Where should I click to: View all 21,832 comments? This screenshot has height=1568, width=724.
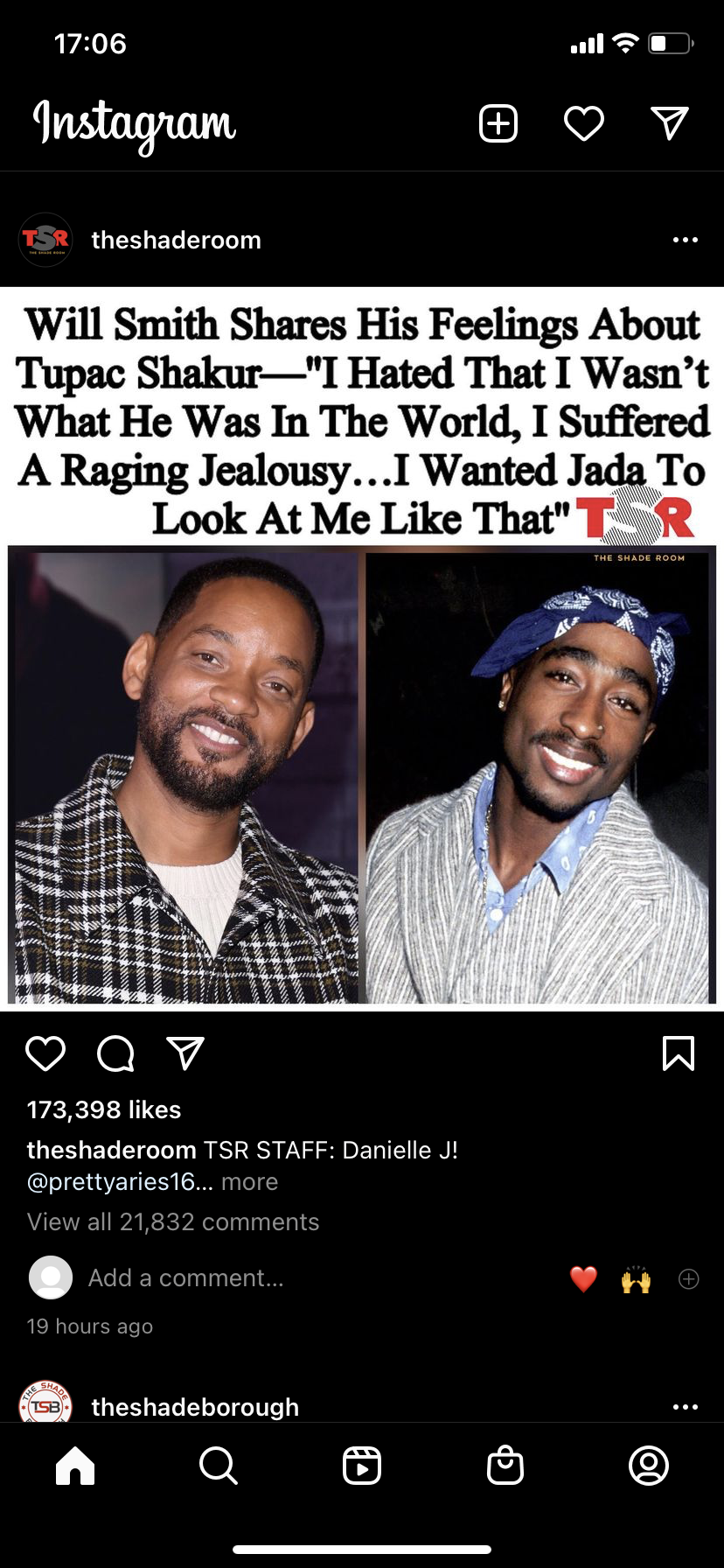173,1221
